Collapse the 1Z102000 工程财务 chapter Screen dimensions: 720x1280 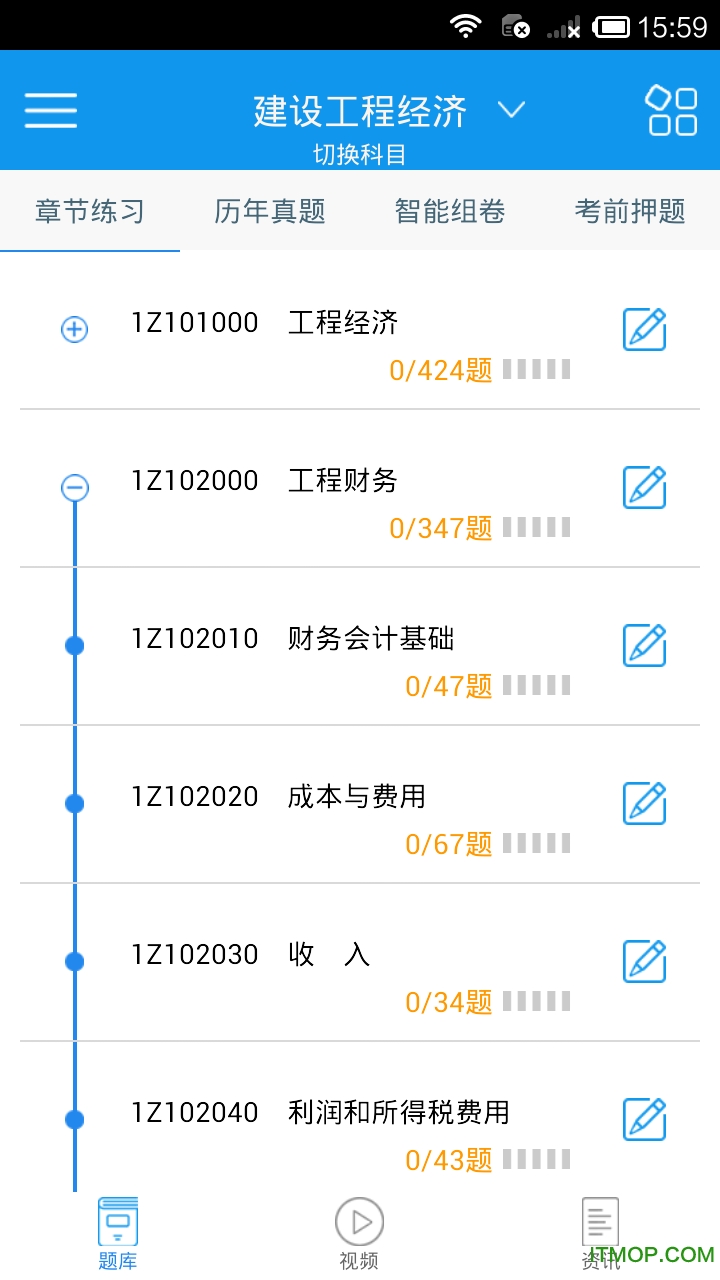coord(74,487)
